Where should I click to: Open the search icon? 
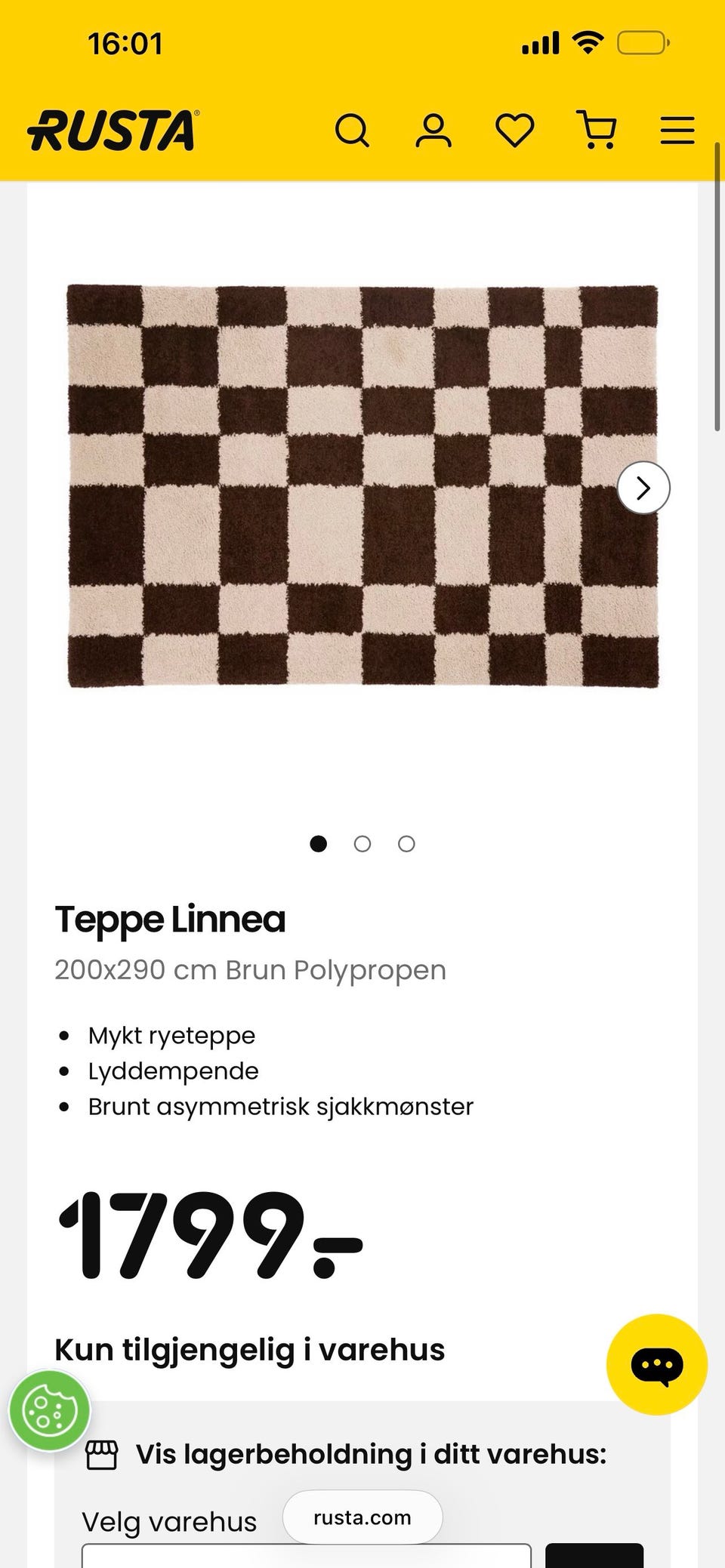coord(353,131)
